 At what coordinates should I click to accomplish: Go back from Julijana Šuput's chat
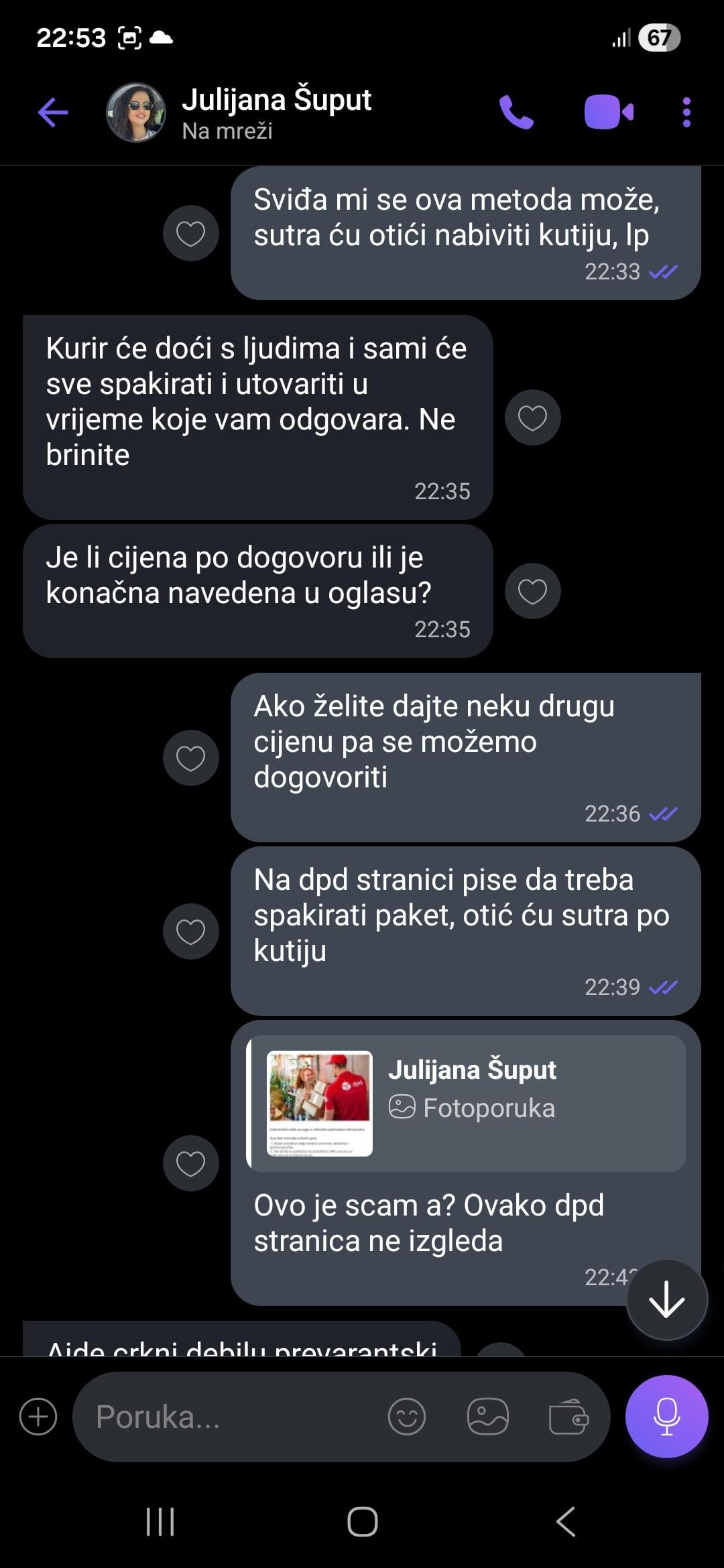point(53,112)
